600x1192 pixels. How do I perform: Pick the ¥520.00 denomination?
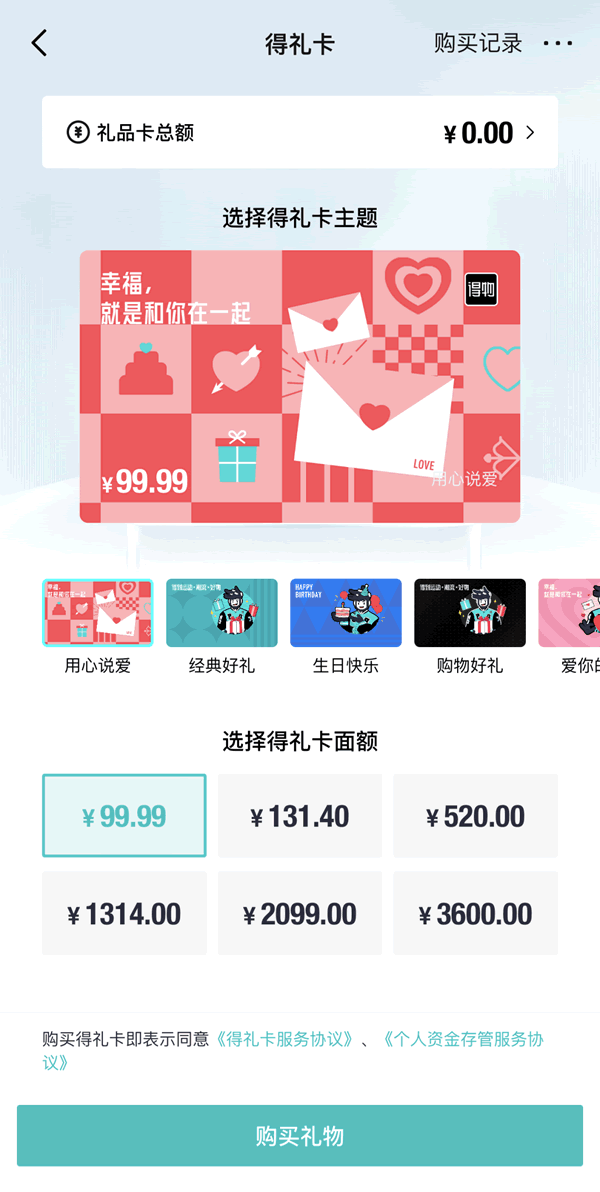475,816
